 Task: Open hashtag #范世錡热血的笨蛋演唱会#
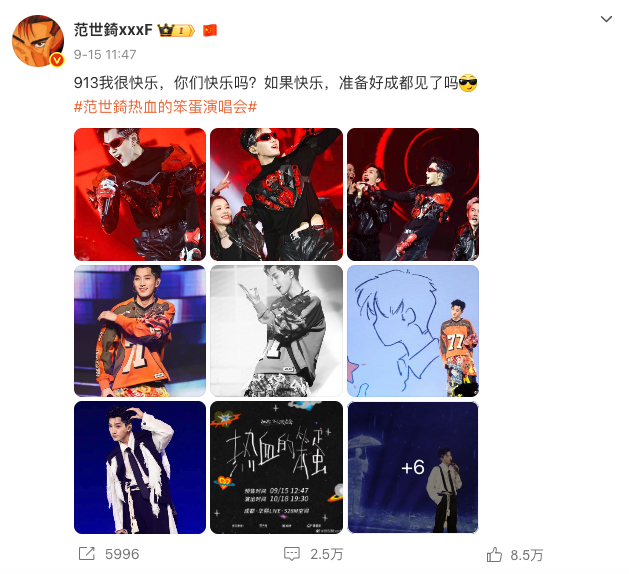pyautogui.click(x=166, y=106)
